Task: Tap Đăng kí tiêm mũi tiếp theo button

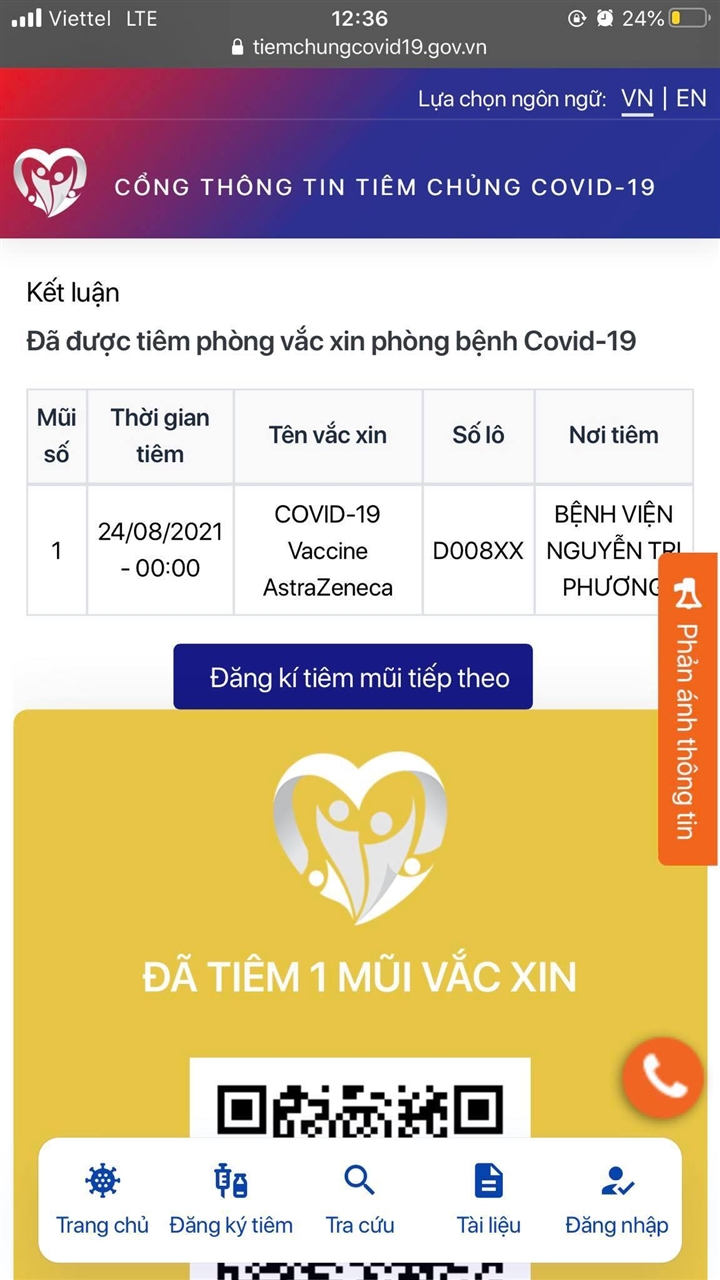Action: [x=353, y=677]
